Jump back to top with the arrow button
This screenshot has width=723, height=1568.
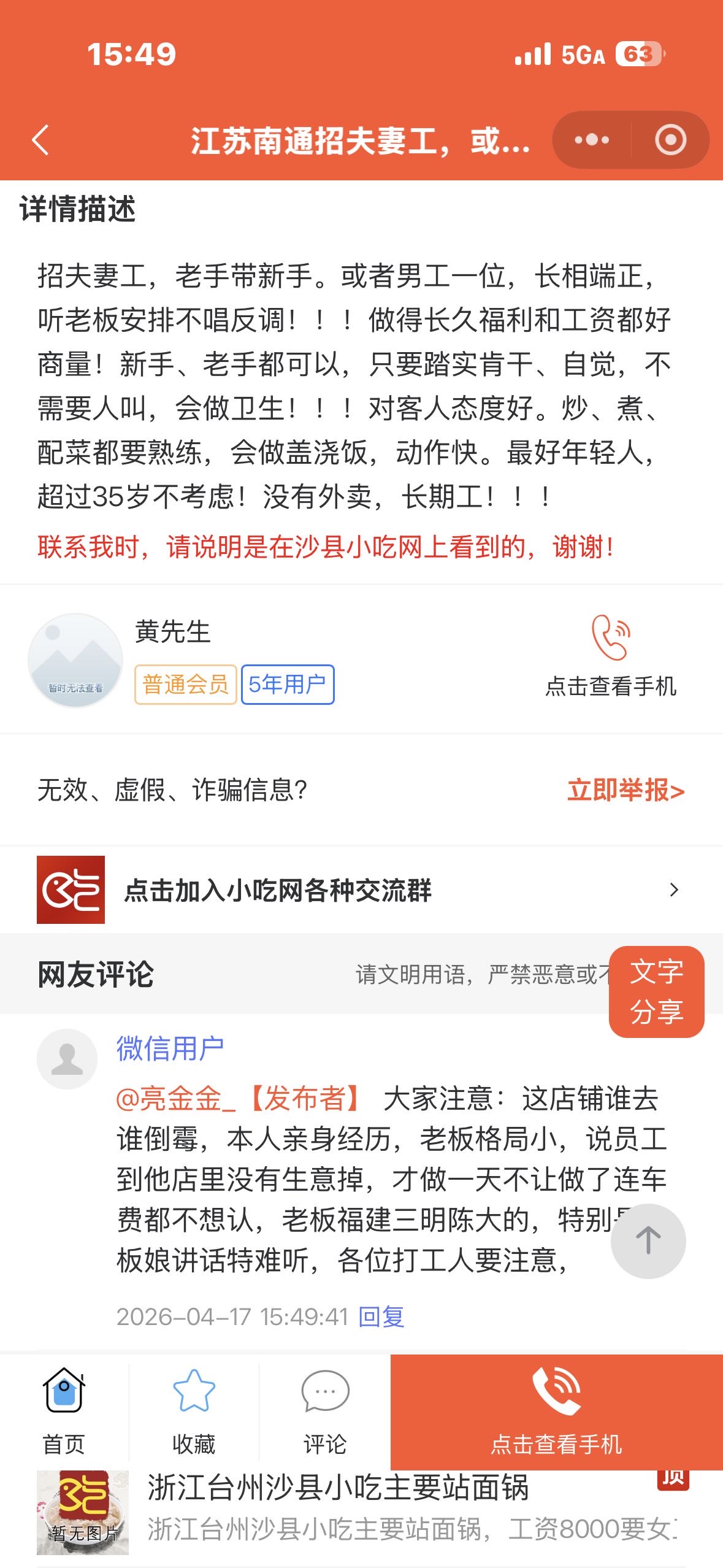(x=648, y=1240)
